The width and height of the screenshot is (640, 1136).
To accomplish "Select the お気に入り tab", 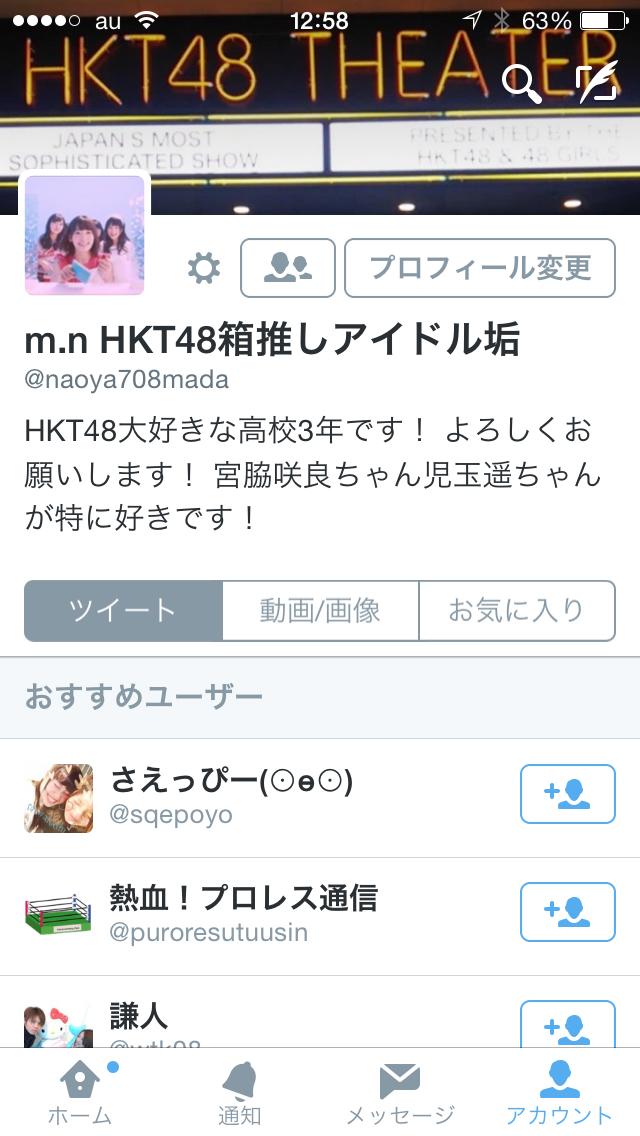I will point(516,610).
